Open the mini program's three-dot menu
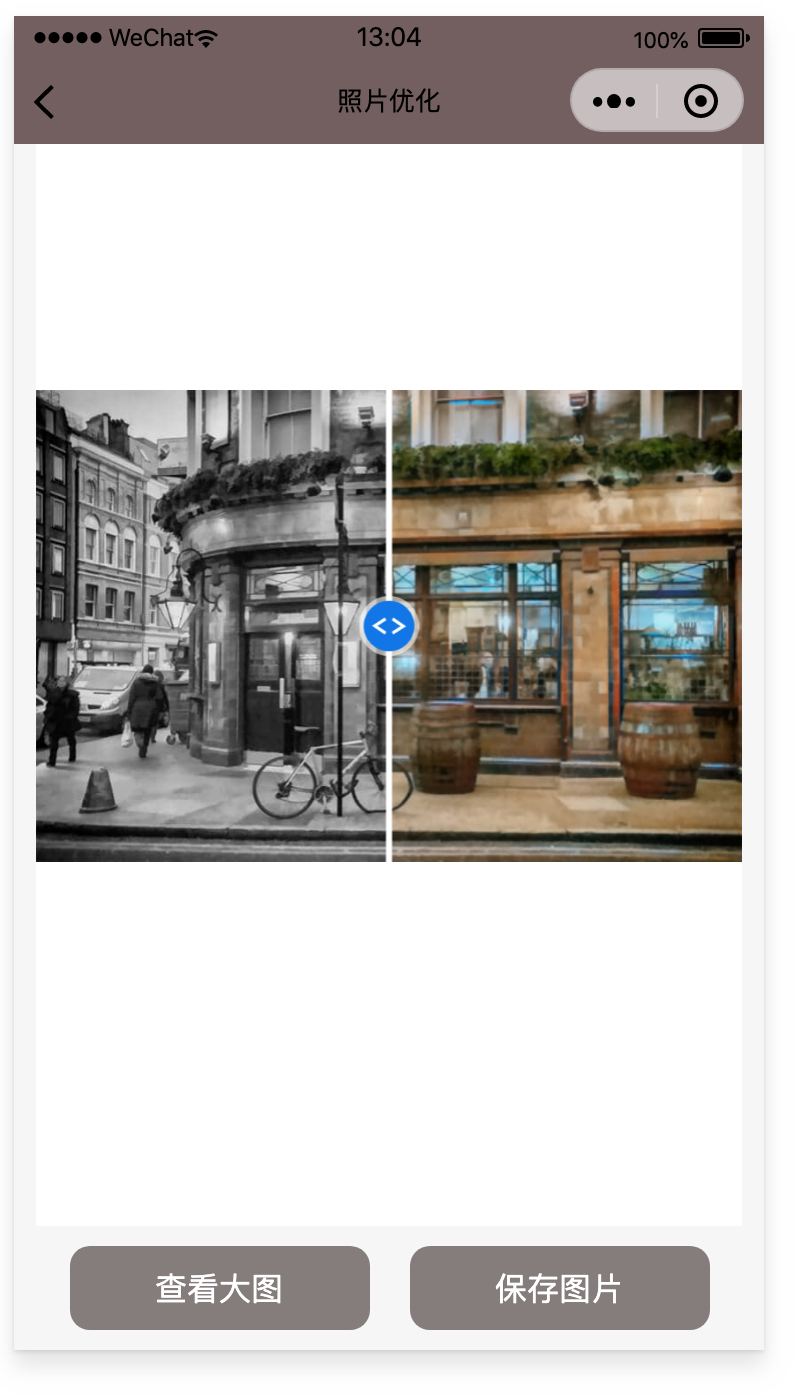 pyautogui.click(x=614, y=101)
